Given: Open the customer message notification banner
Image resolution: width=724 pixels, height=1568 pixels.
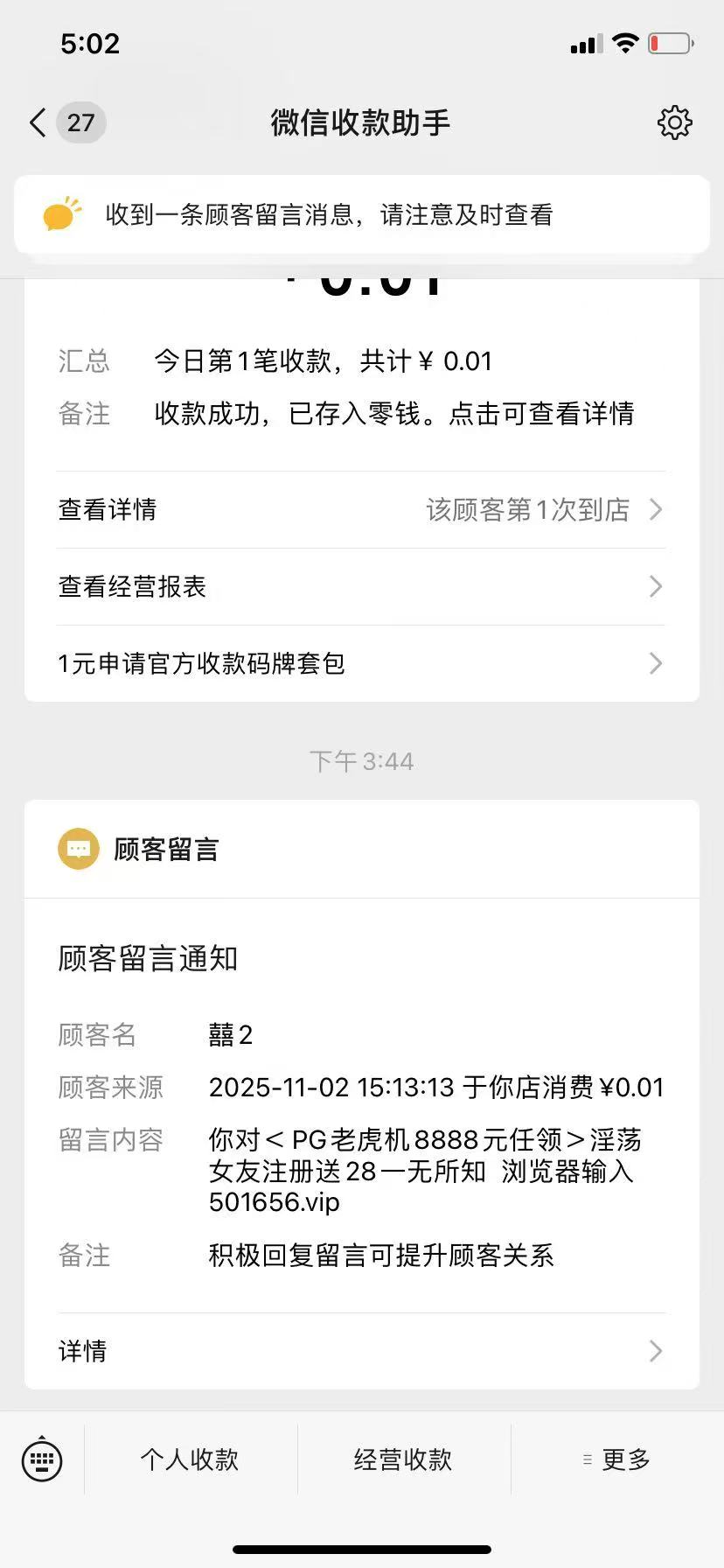Looking at the screenshot, I should (x=361, y=215).
